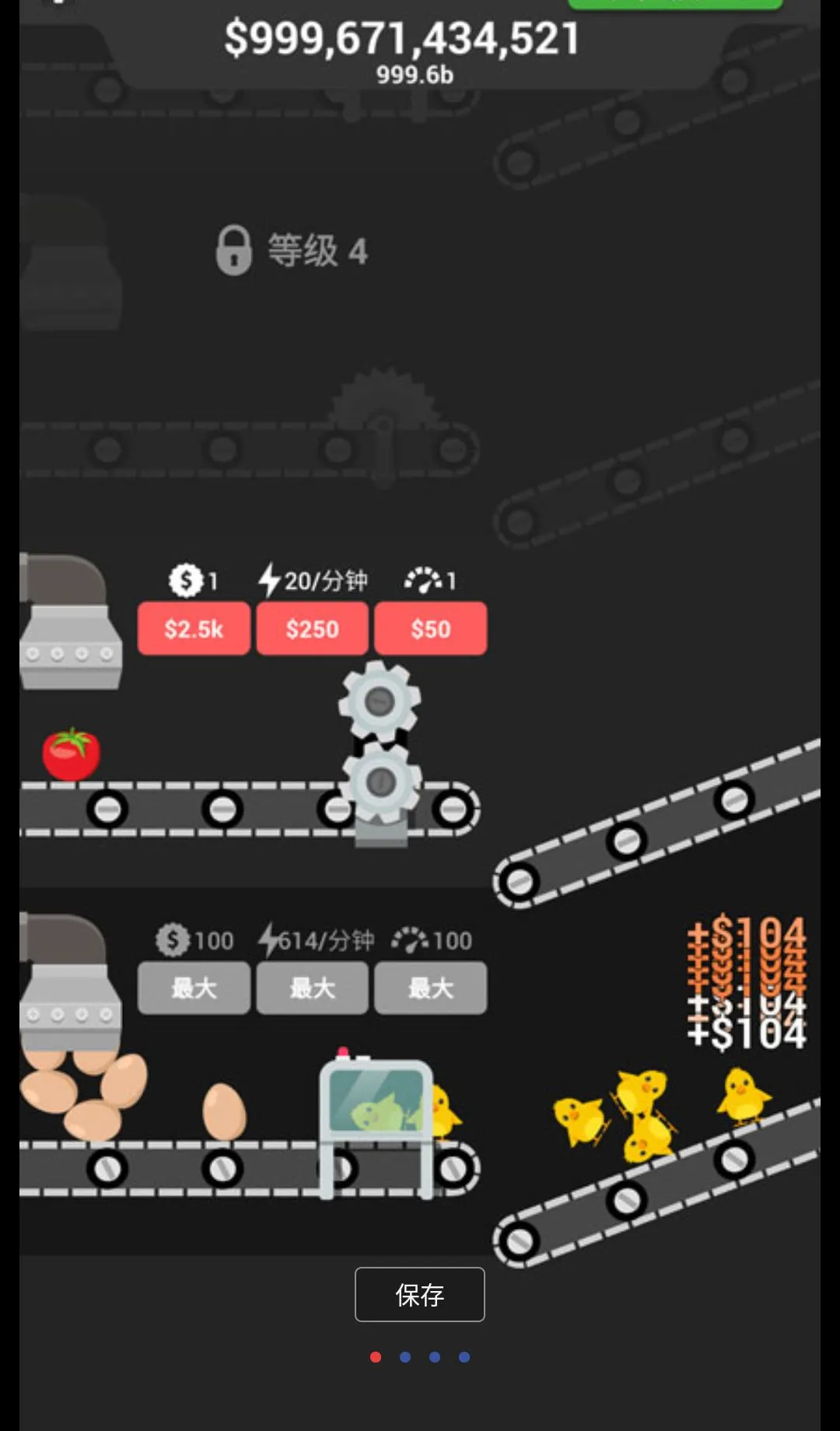Tap the 保存 save button
Screen dimensions: 840x1431
[x=420, y=1295]
